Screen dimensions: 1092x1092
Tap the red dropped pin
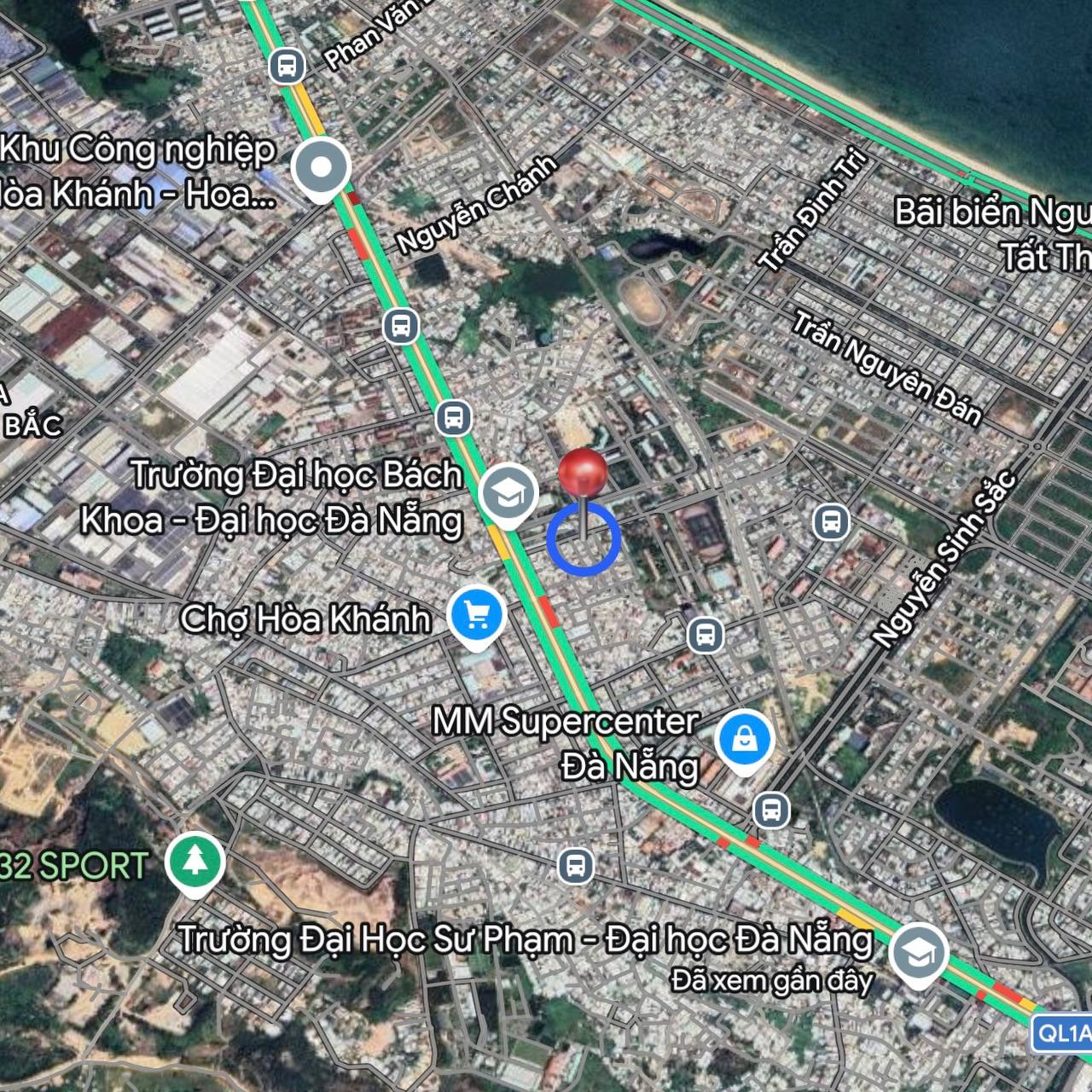(583, 474)
